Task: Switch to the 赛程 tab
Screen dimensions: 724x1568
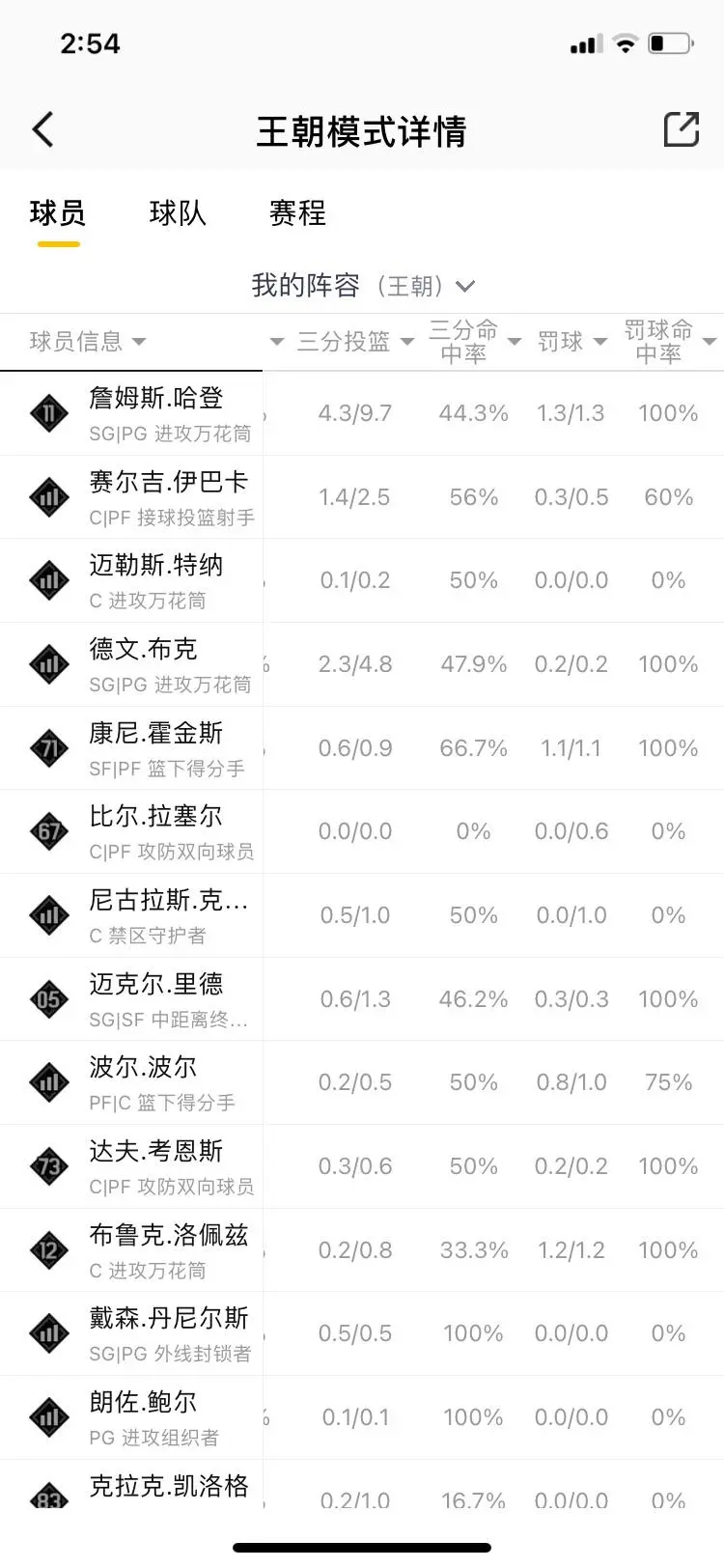Action: coord(297,212)
